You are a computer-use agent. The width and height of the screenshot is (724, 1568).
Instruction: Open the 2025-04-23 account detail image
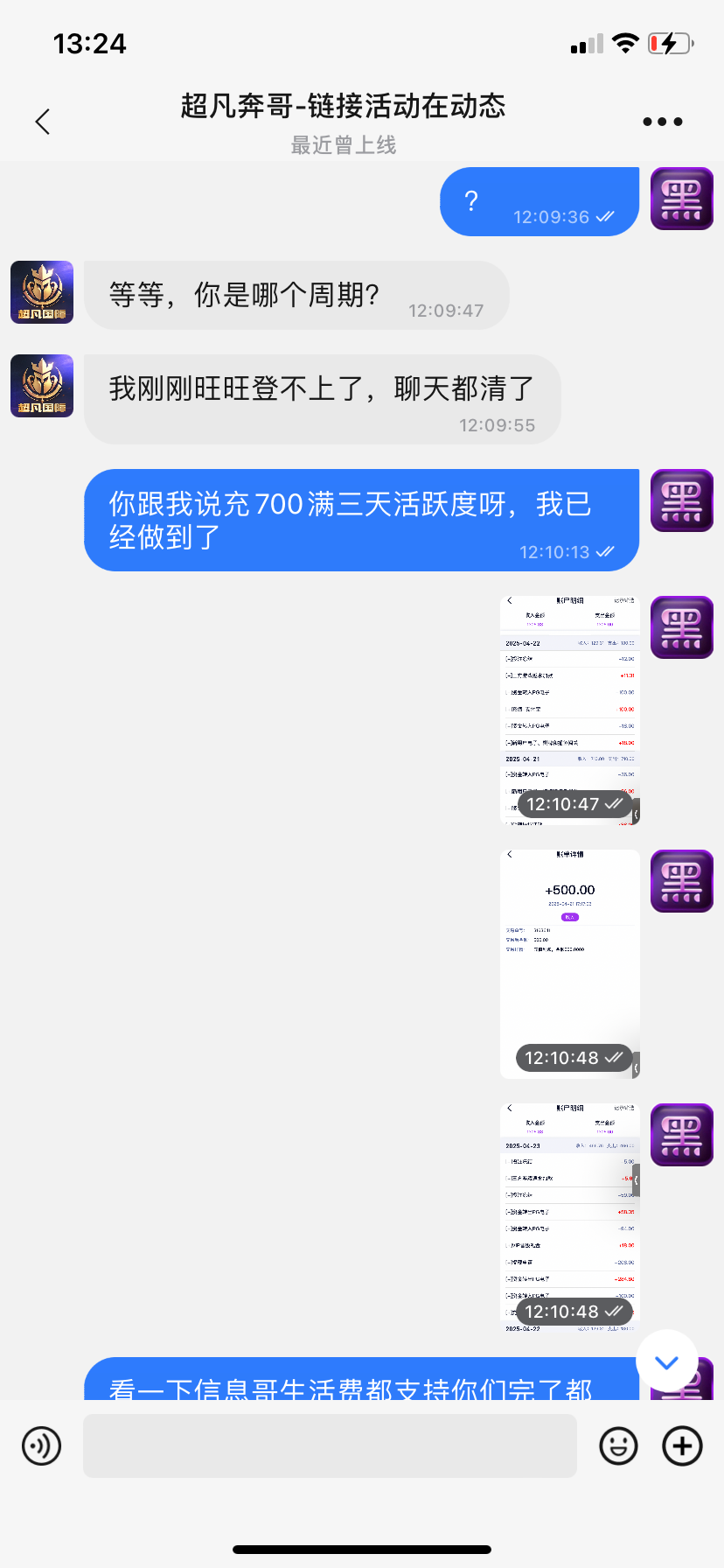569,1217
